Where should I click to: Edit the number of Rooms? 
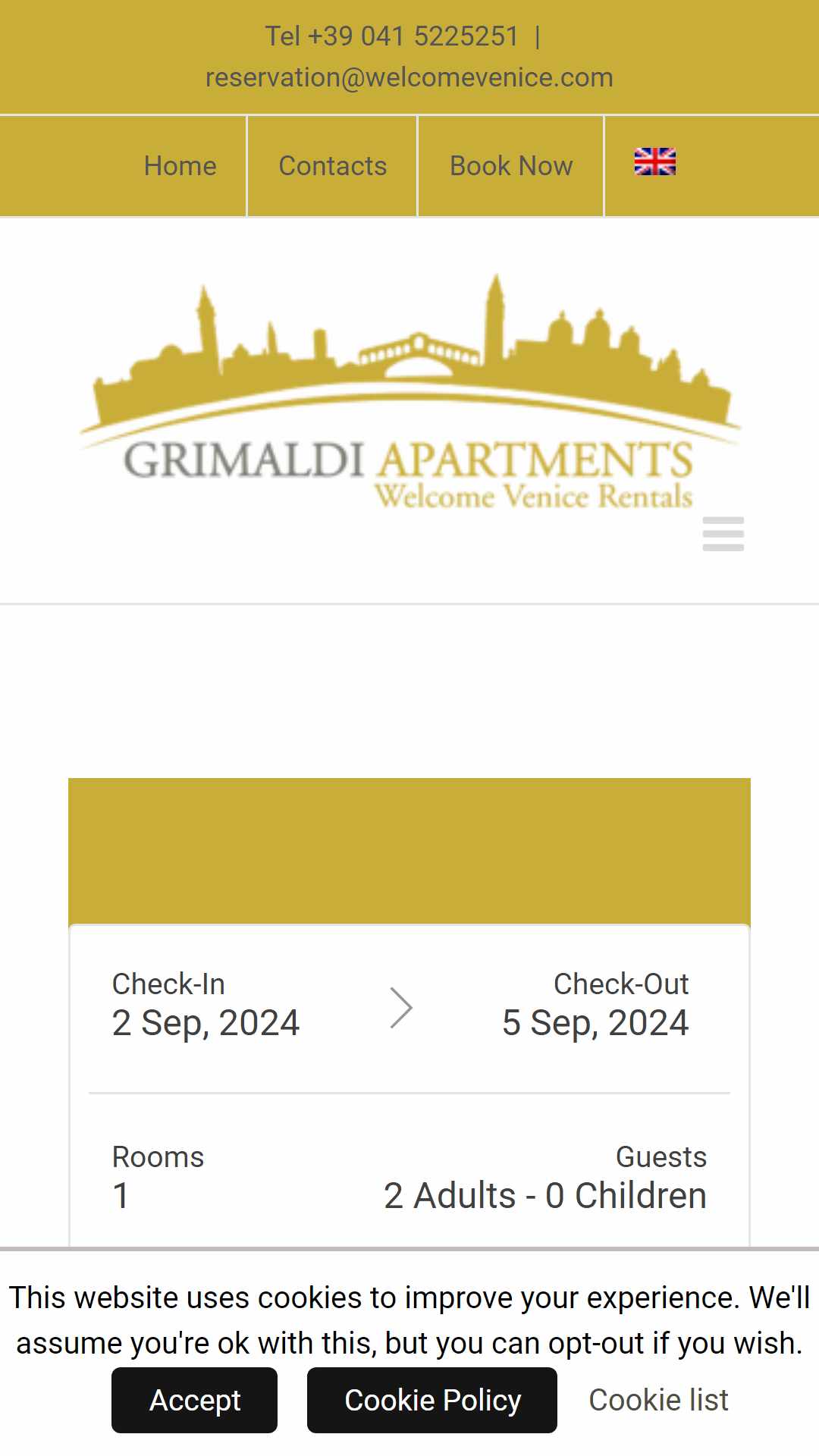tap(158, 1178)
